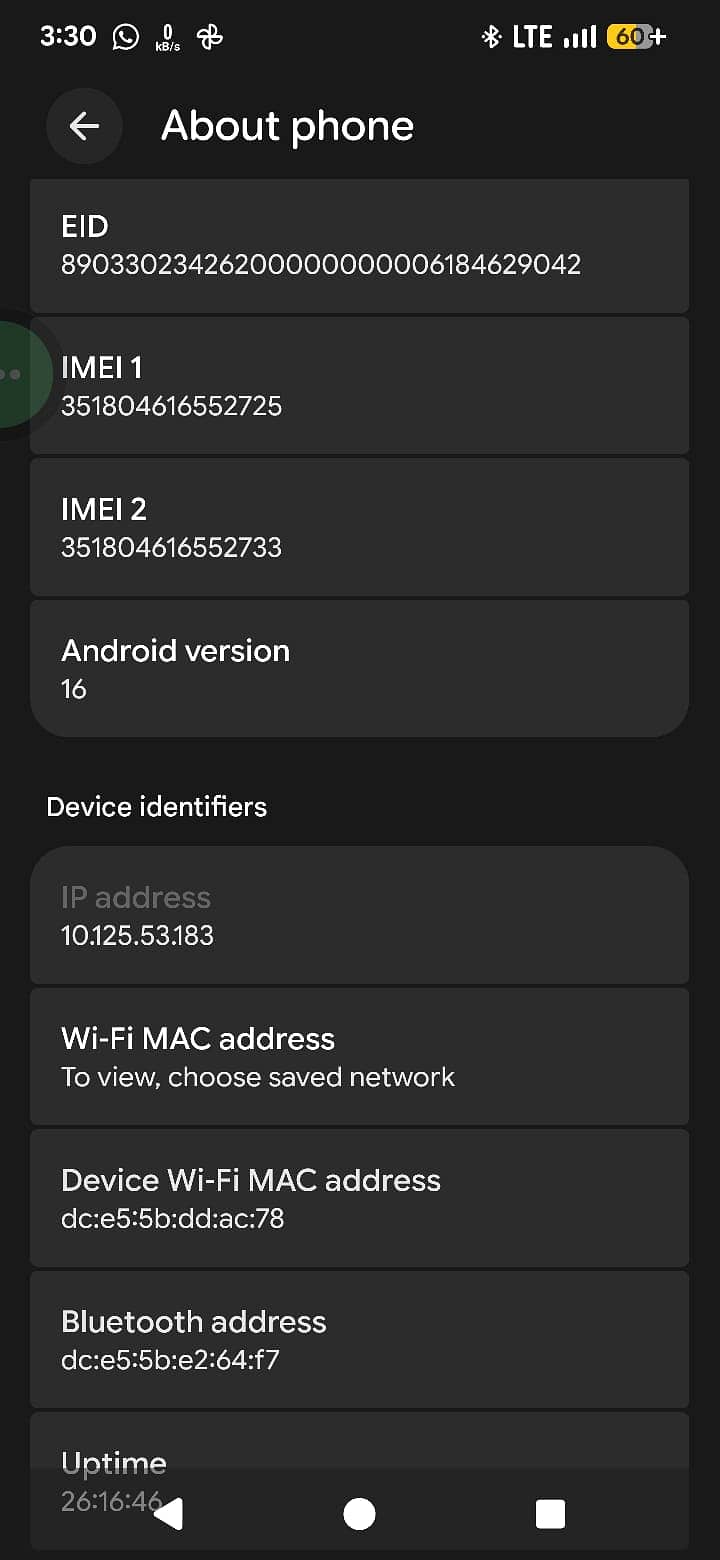Select Wi-Fi MAC address to choose saved network

[x=360, y=1056]
